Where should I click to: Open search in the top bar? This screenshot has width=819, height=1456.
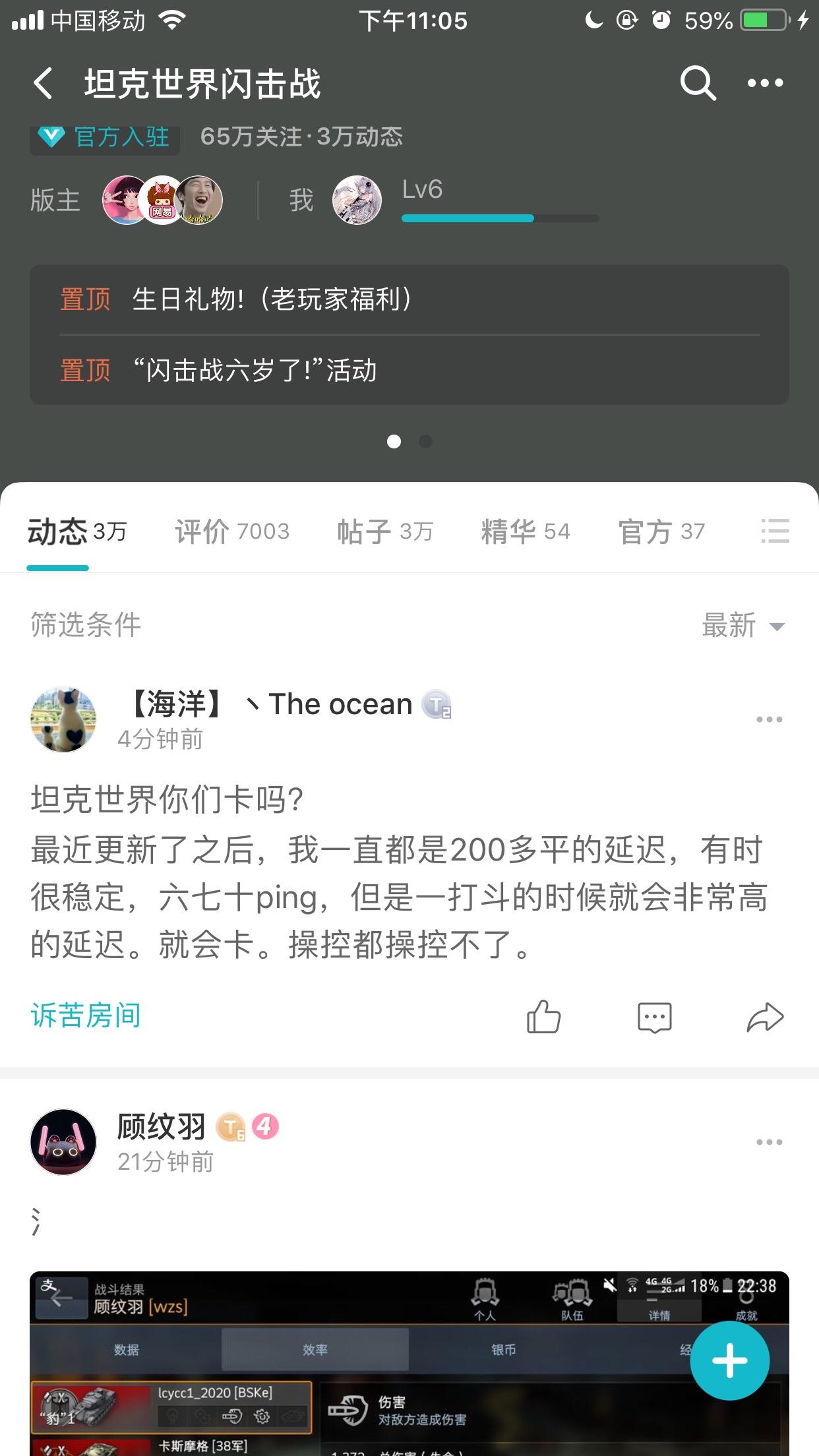[698, 83]
